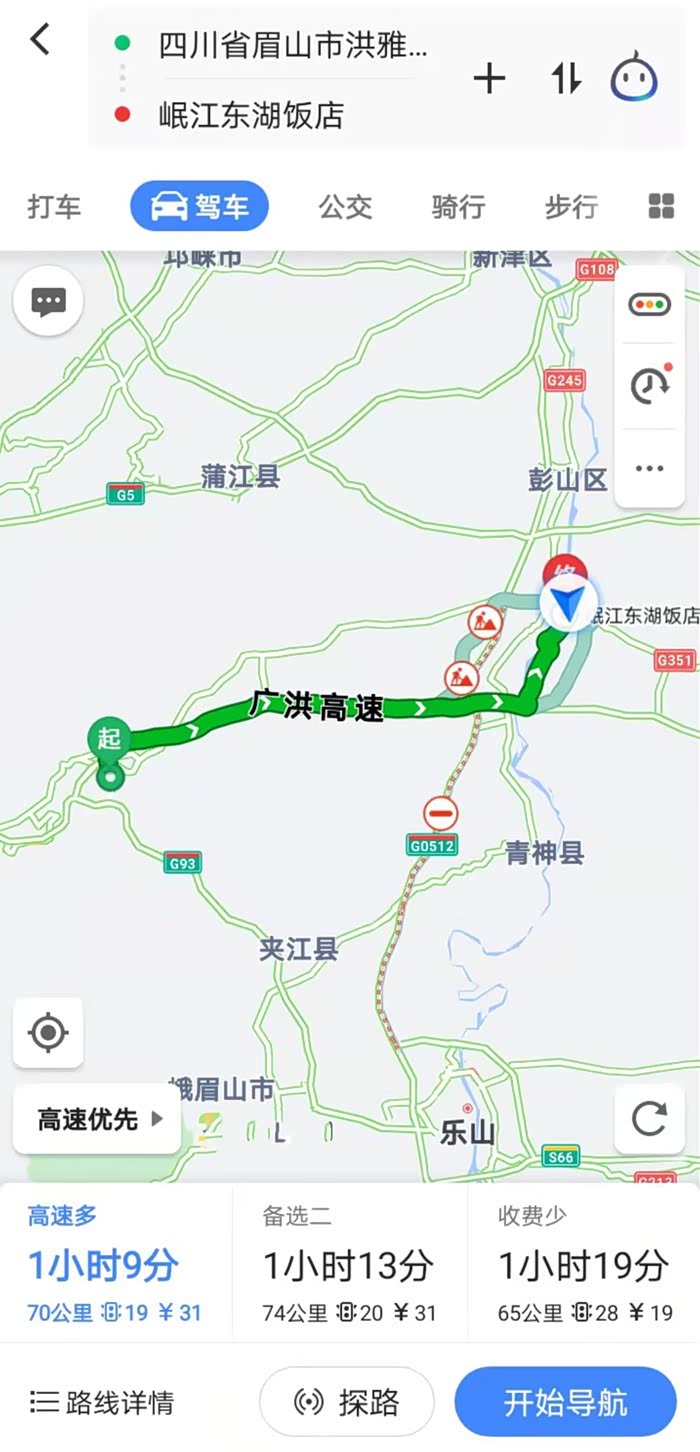Switch to the 打车 tab
Image resolution: width=700 pixels, height=1452 pixels.
(x=54, y=207)
